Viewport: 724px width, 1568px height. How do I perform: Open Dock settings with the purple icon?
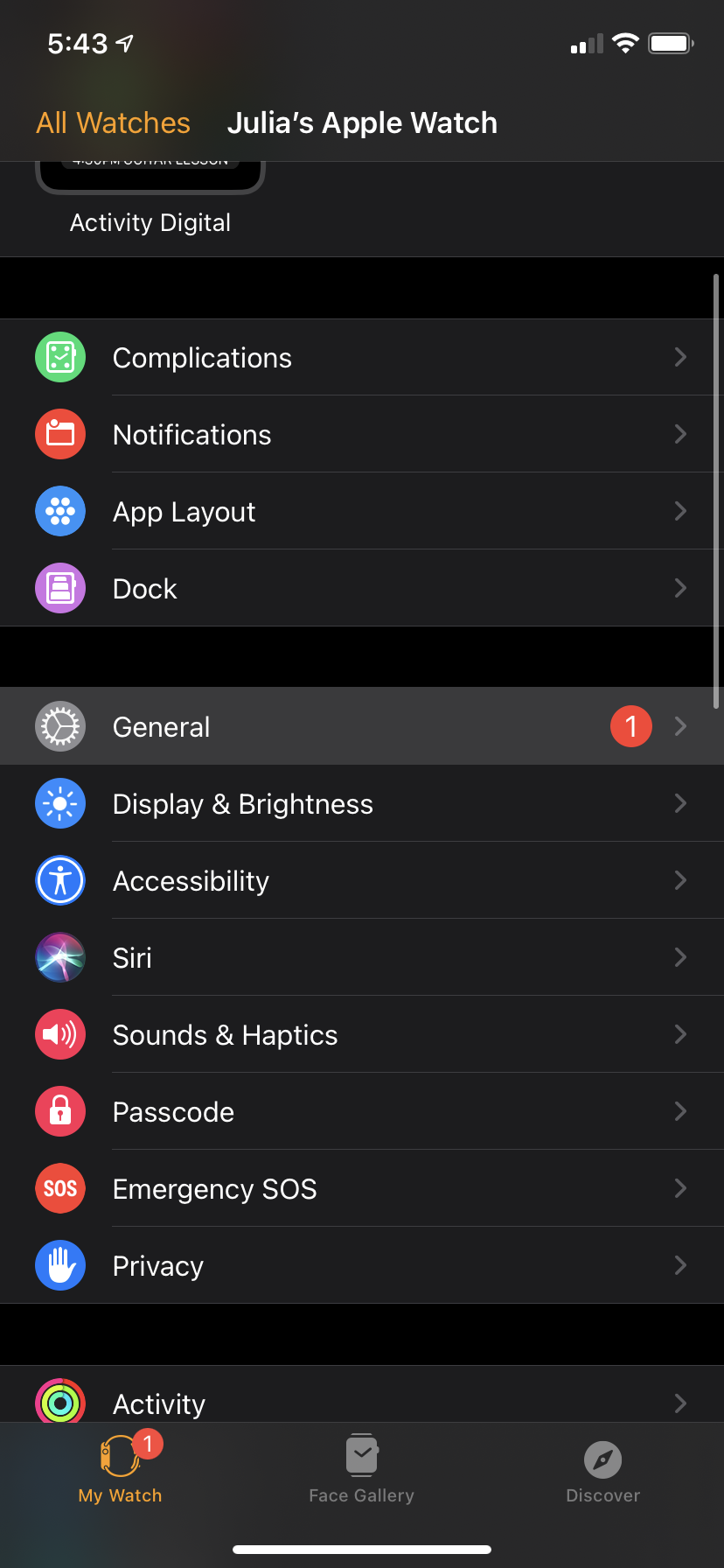coord(59,588)
